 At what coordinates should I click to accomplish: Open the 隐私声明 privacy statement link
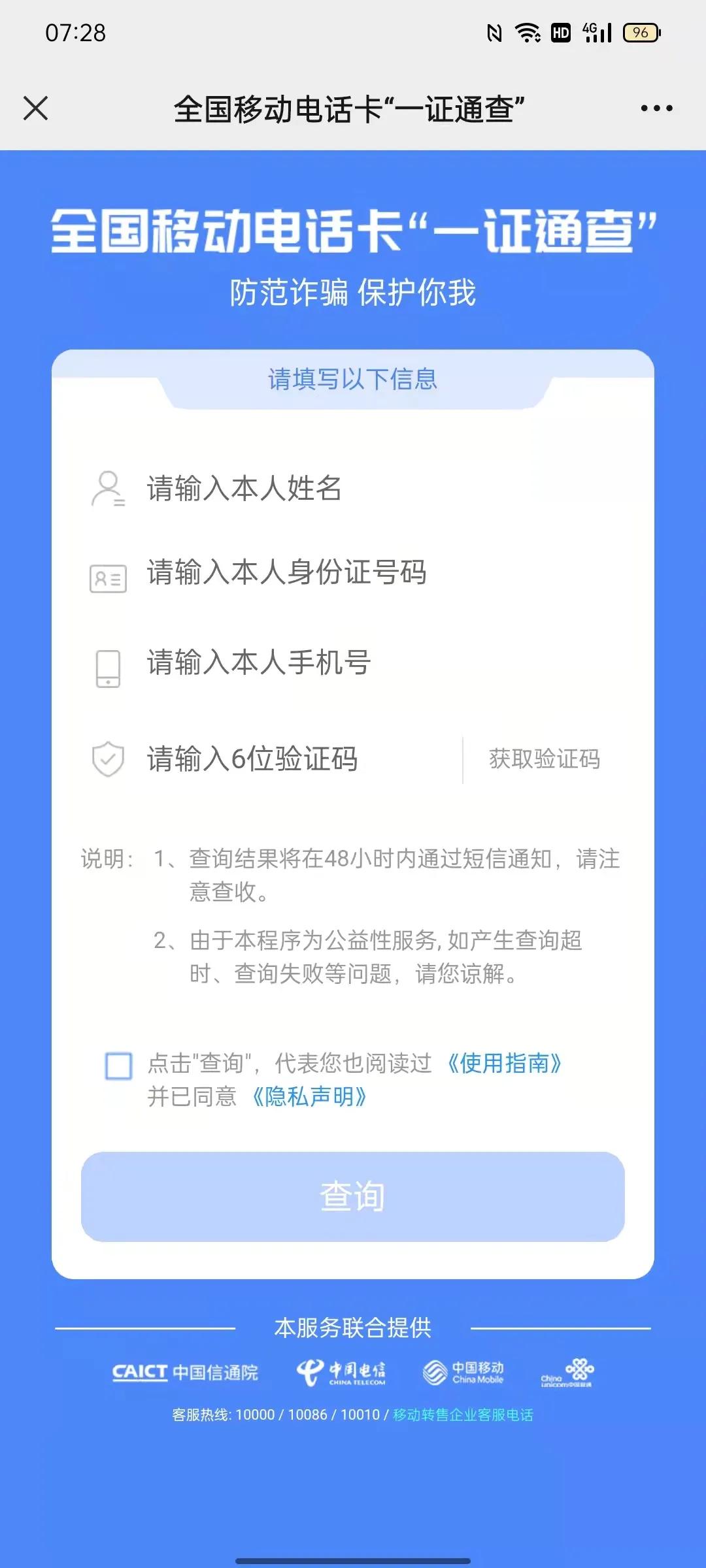pyautogui.click(x=311, y=1094)
